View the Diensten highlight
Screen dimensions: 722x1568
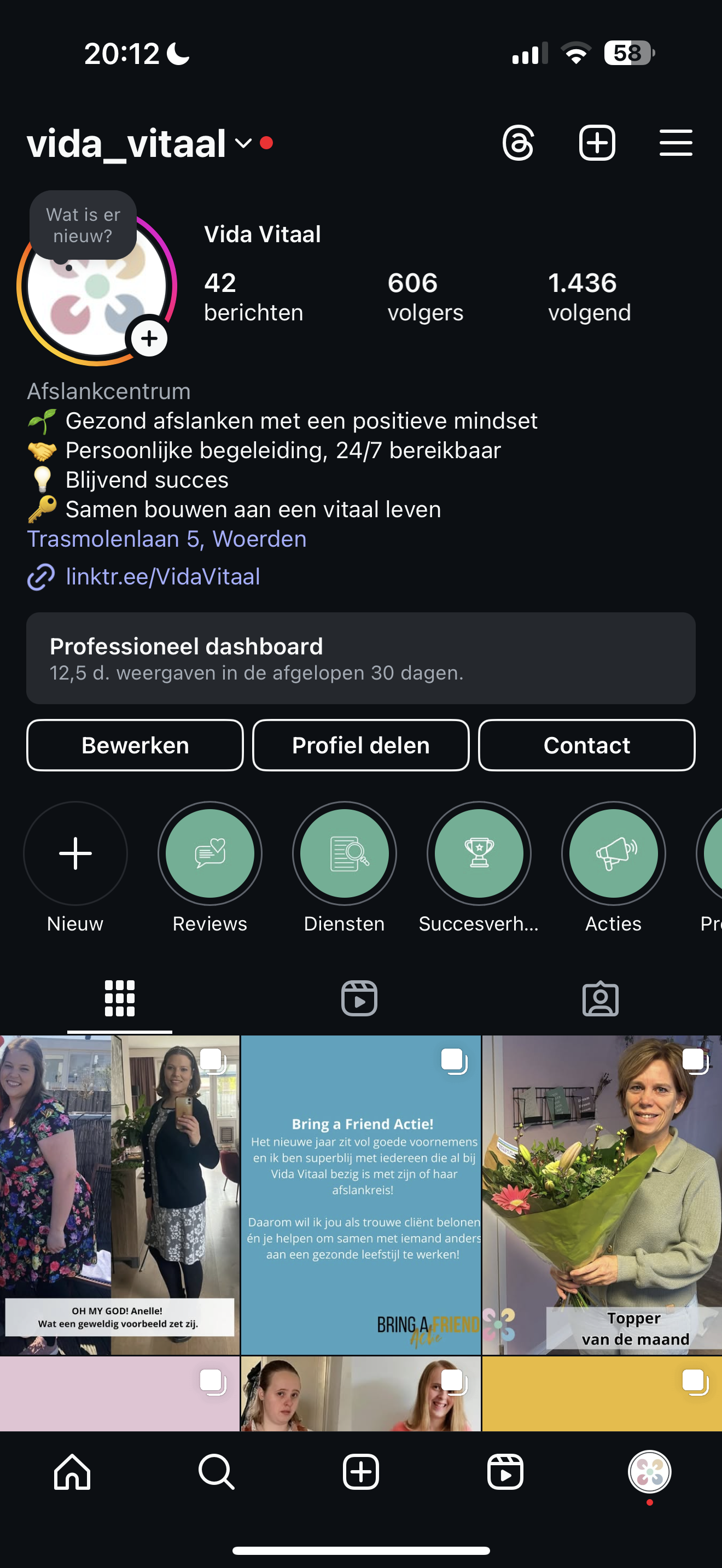345,853
